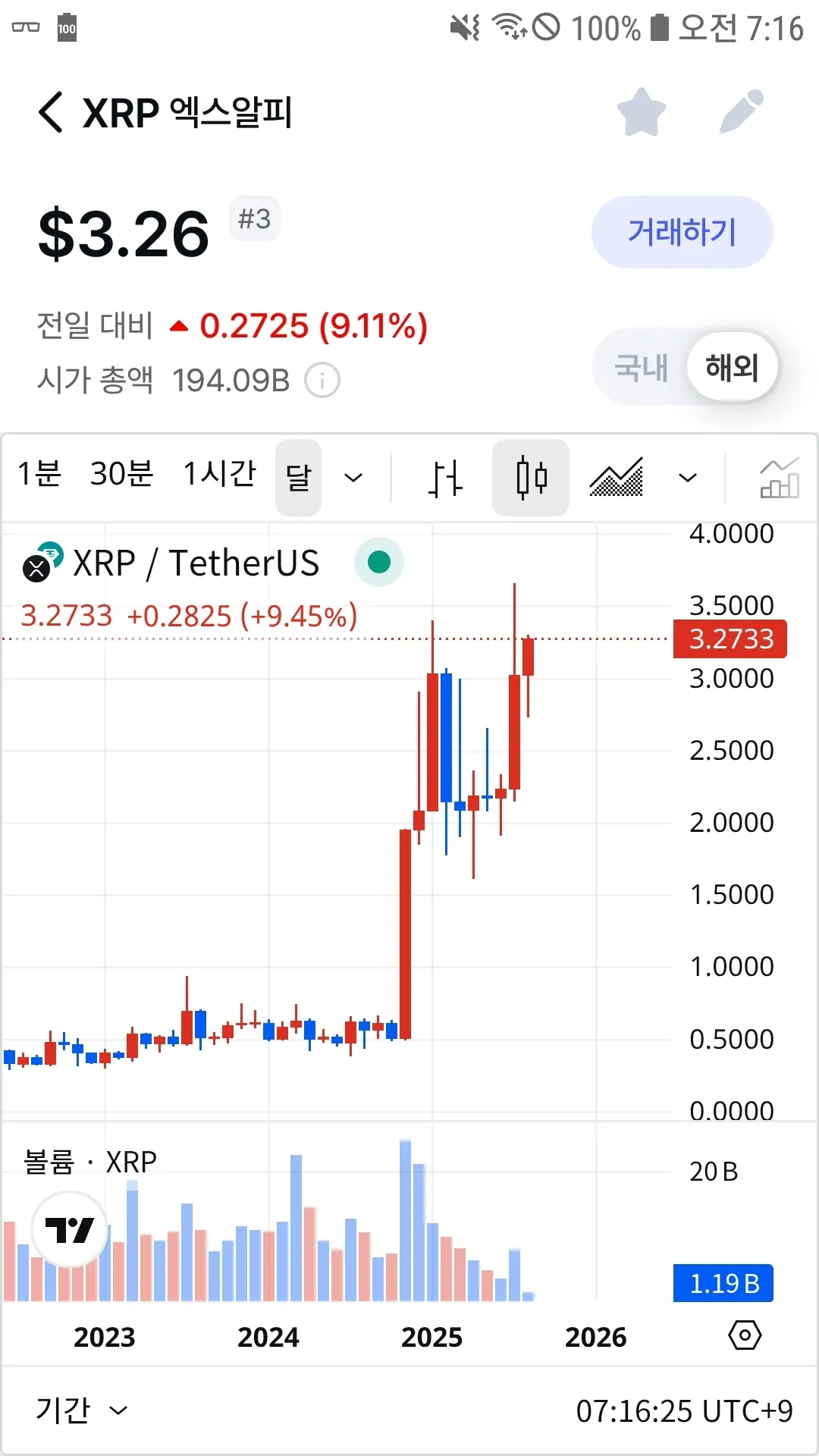
Task: Expand the interval dropdown arrow
Action: tap(353, 478)
